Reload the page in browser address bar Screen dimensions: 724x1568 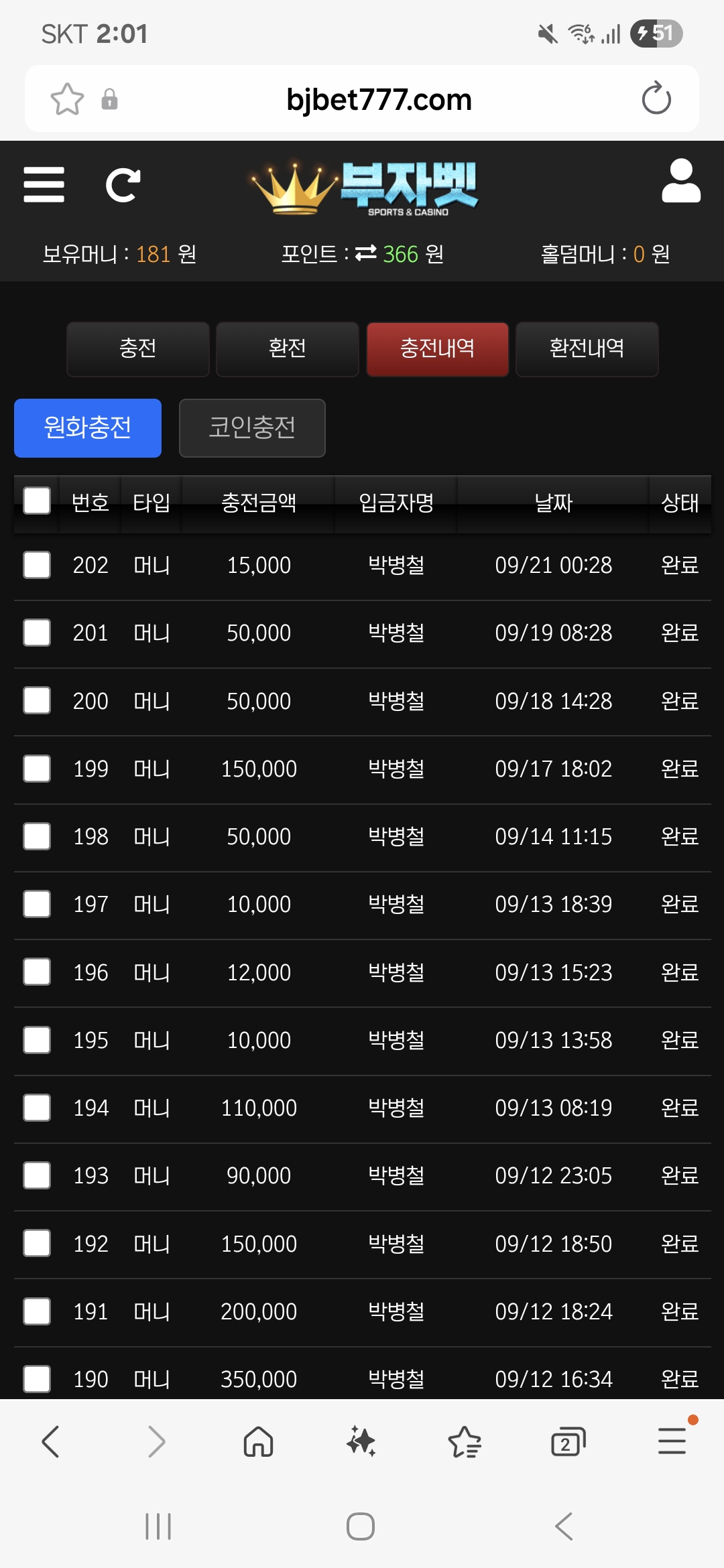tap(656, 99)
